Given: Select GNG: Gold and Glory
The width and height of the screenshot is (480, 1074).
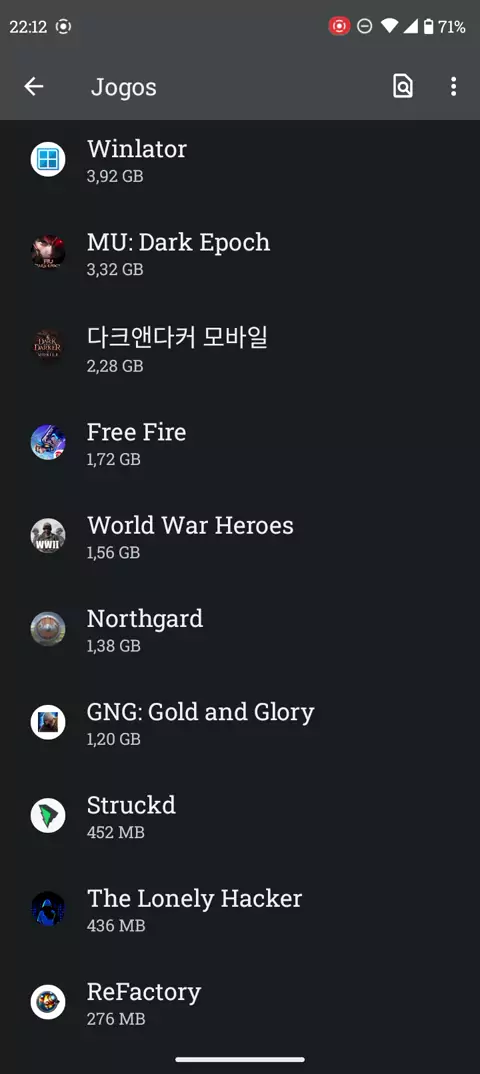Looking at the screenshot, I should point(240,722).
